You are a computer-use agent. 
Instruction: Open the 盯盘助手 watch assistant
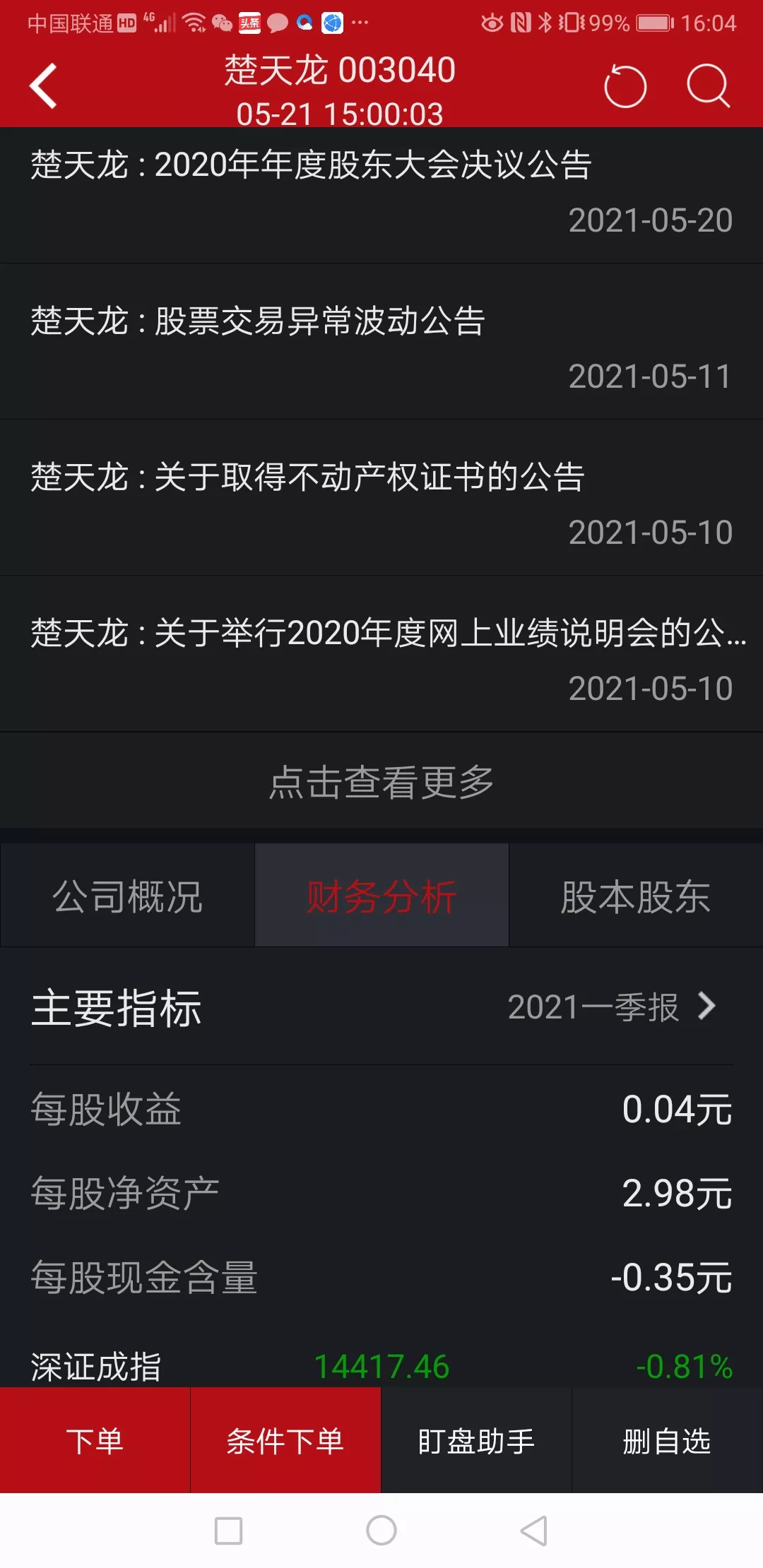[476, 1441]
